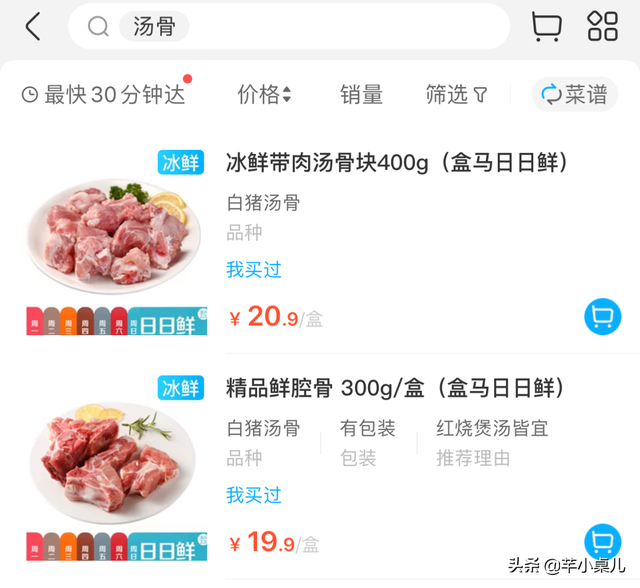This screenshot has width=640, height=588.
Task: Open the category grid icon
Action: pos(602,27)
